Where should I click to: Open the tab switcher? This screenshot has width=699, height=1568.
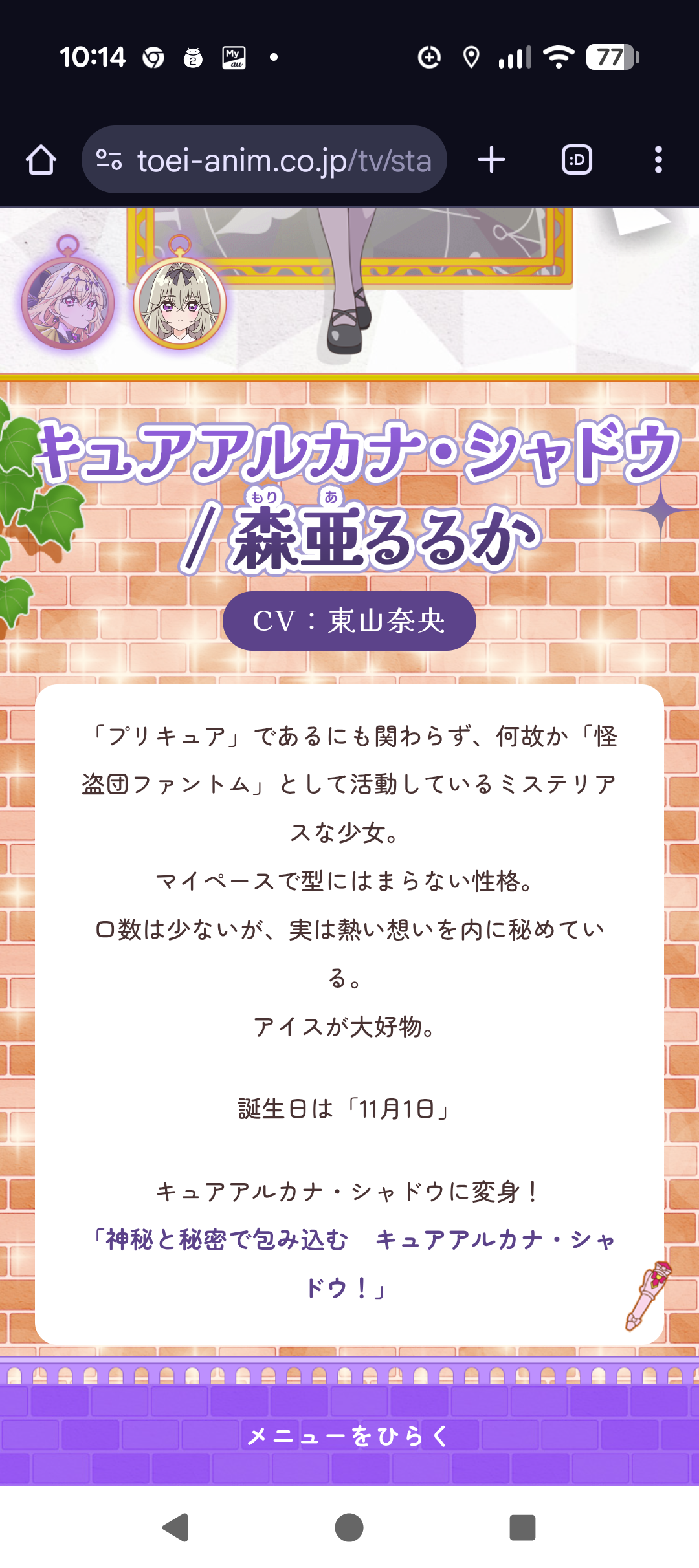[x=577, y=160]
